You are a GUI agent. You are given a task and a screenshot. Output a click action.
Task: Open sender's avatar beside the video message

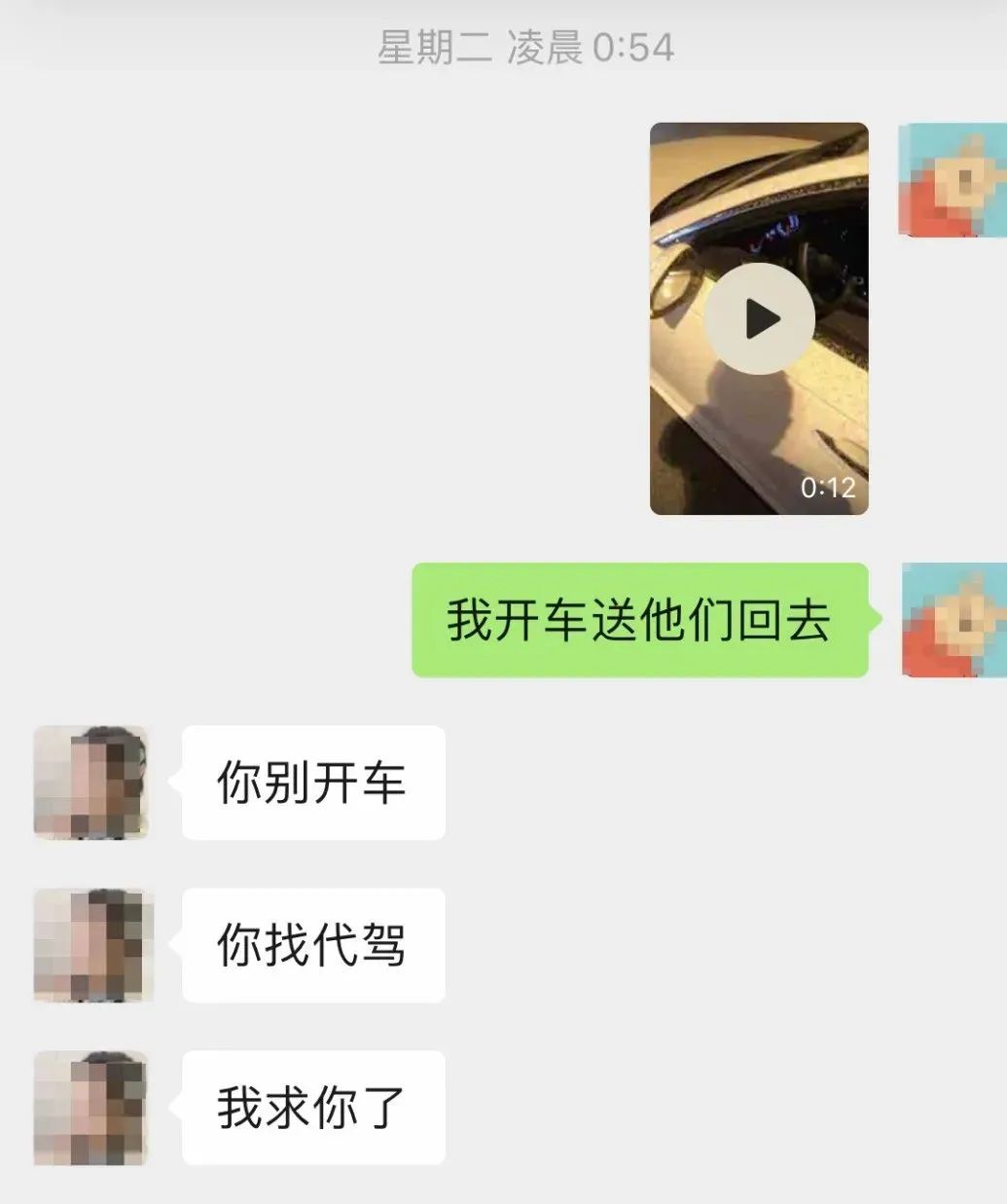(x=952, y=180)
